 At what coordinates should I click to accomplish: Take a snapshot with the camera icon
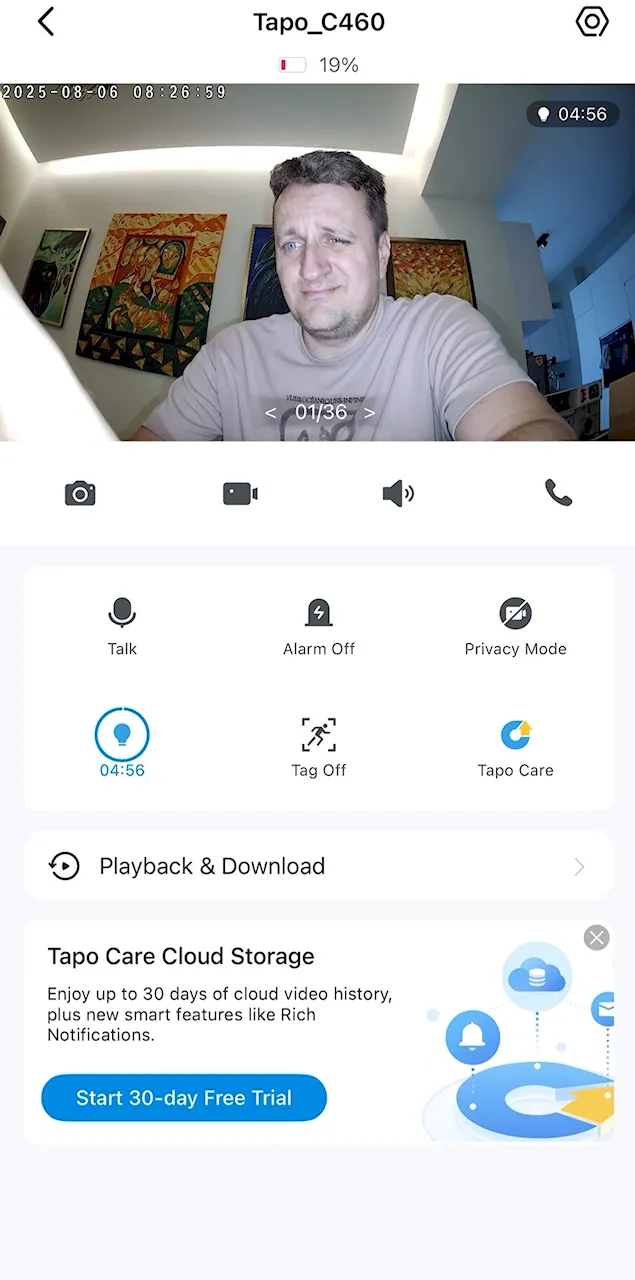[x=80, y=493]
